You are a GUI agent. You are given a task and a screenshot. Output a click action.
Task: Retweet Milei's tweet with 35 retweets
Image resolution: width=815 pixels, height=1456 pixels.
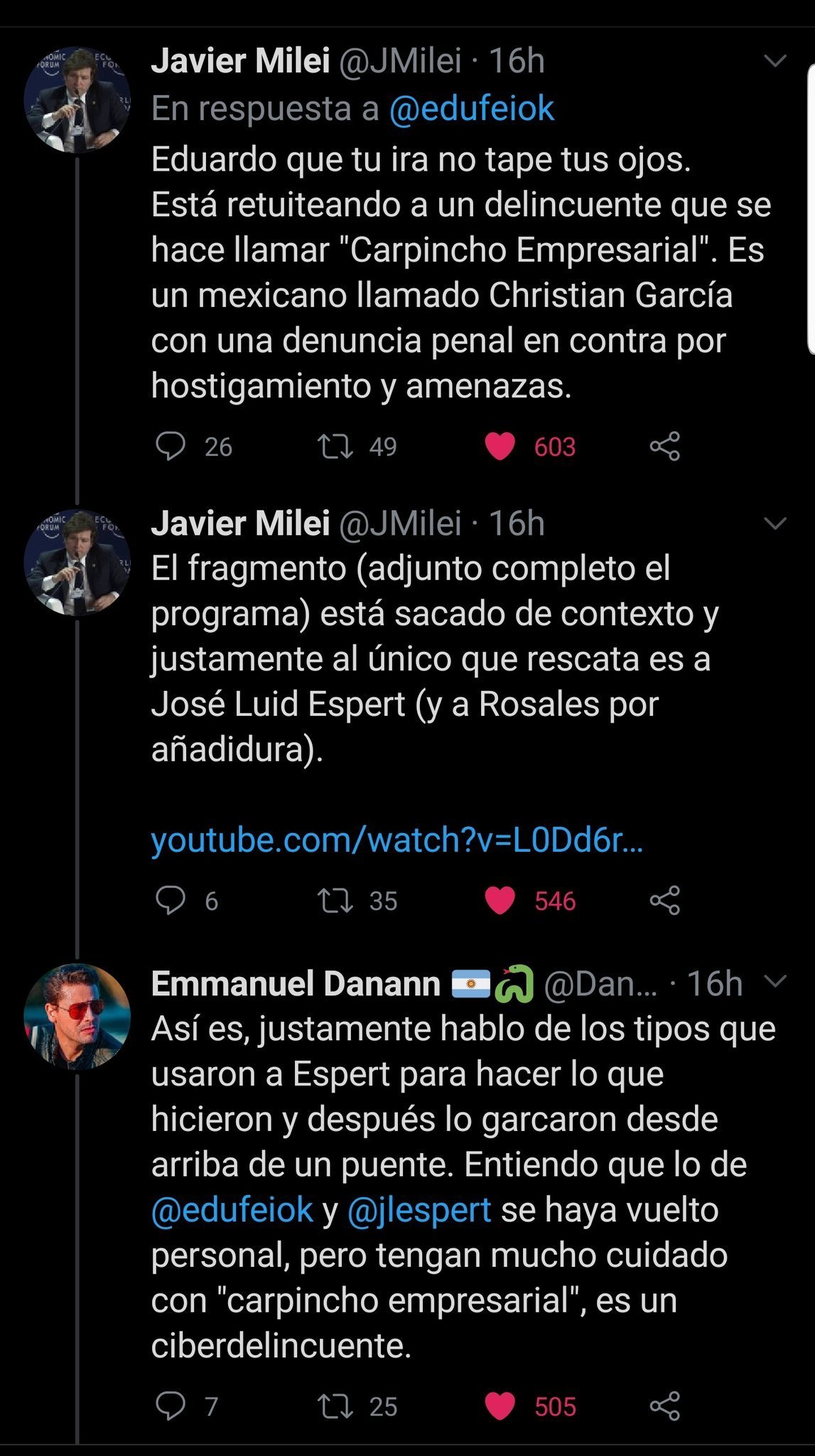click(335, 901)
